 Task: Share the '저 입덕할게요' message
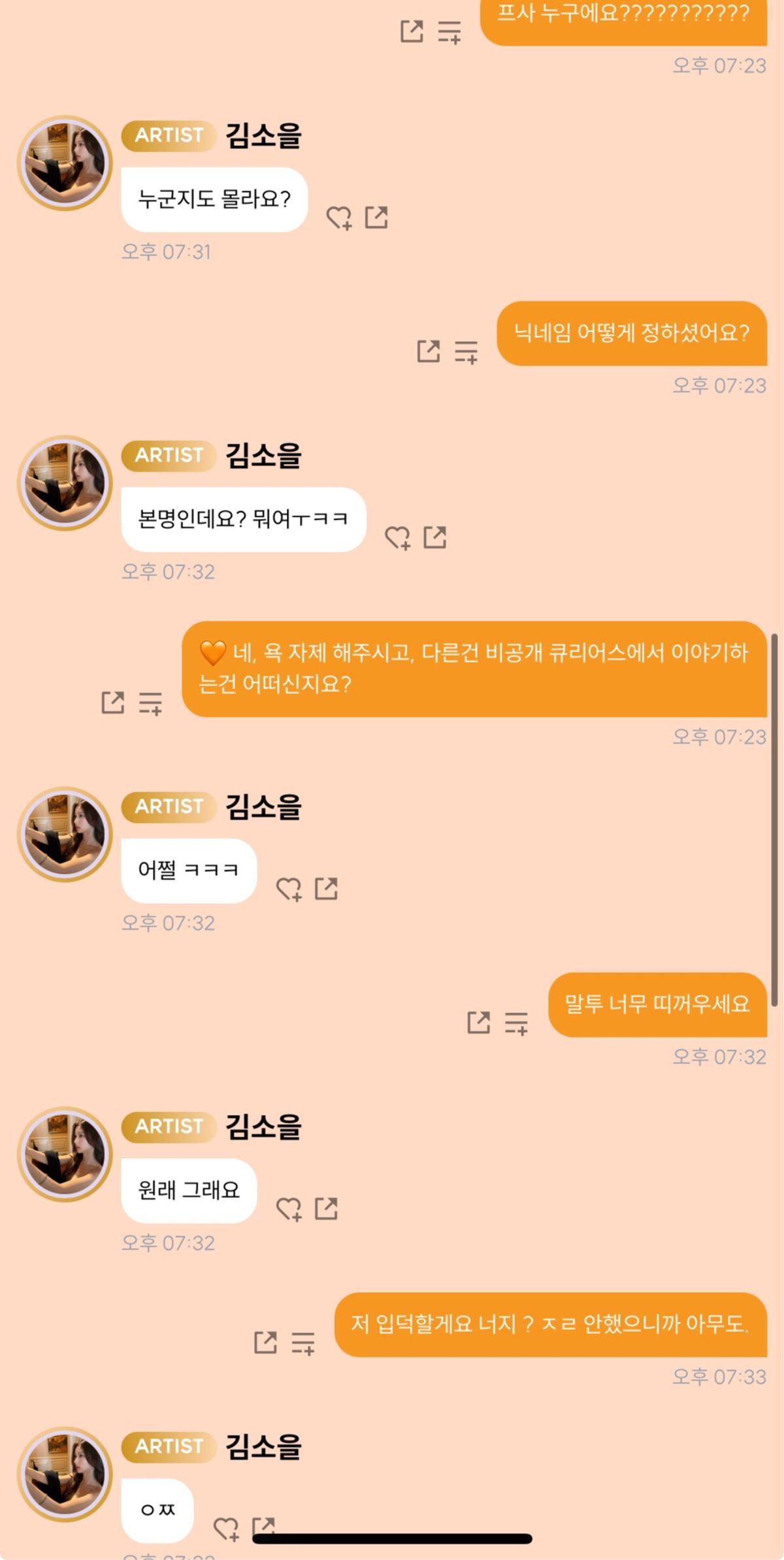tap(265, 1343)
